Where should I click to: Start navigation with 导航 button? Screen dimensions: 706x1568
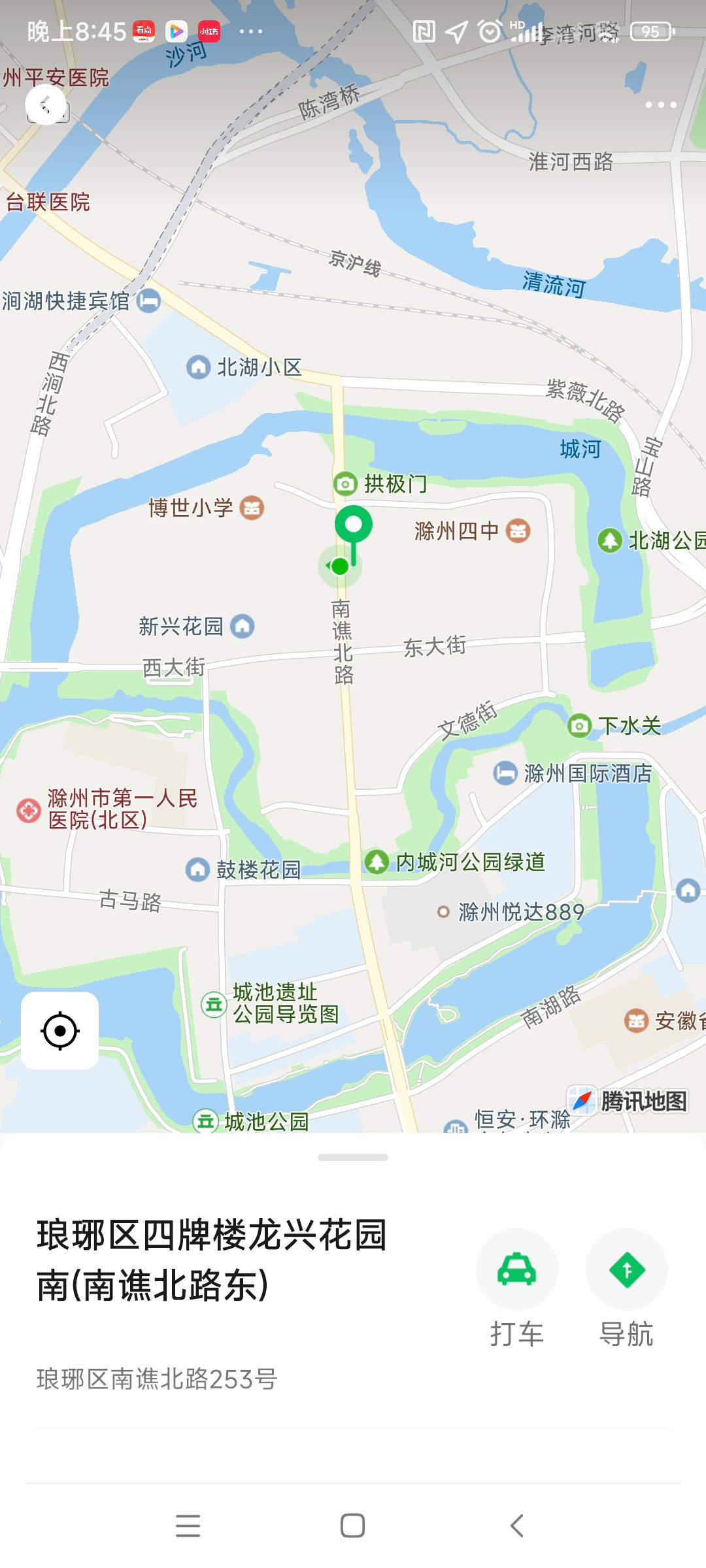[626, 1269]
